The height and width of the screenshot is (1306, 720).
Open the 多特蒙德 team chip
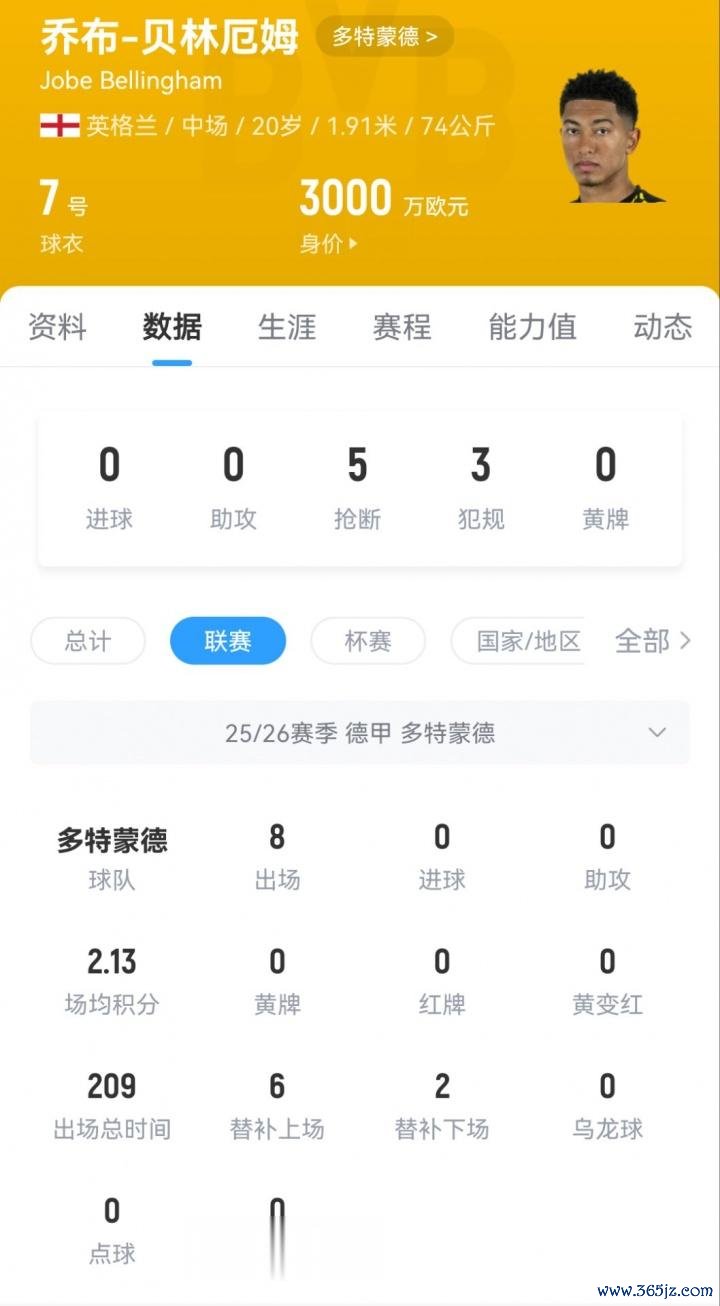[x=385, y=38]
